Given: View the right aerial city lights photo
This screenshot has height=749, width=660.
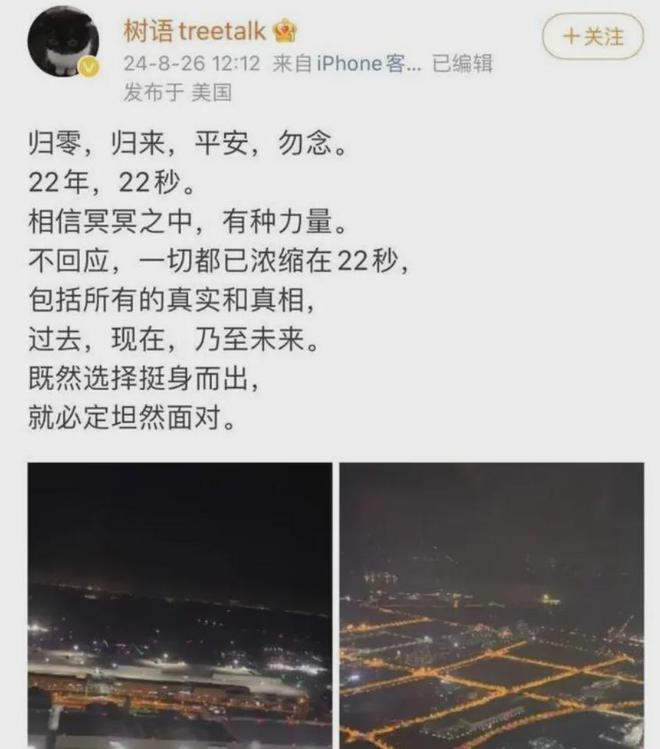Looking at the screenshot, I should click(492, 605).
